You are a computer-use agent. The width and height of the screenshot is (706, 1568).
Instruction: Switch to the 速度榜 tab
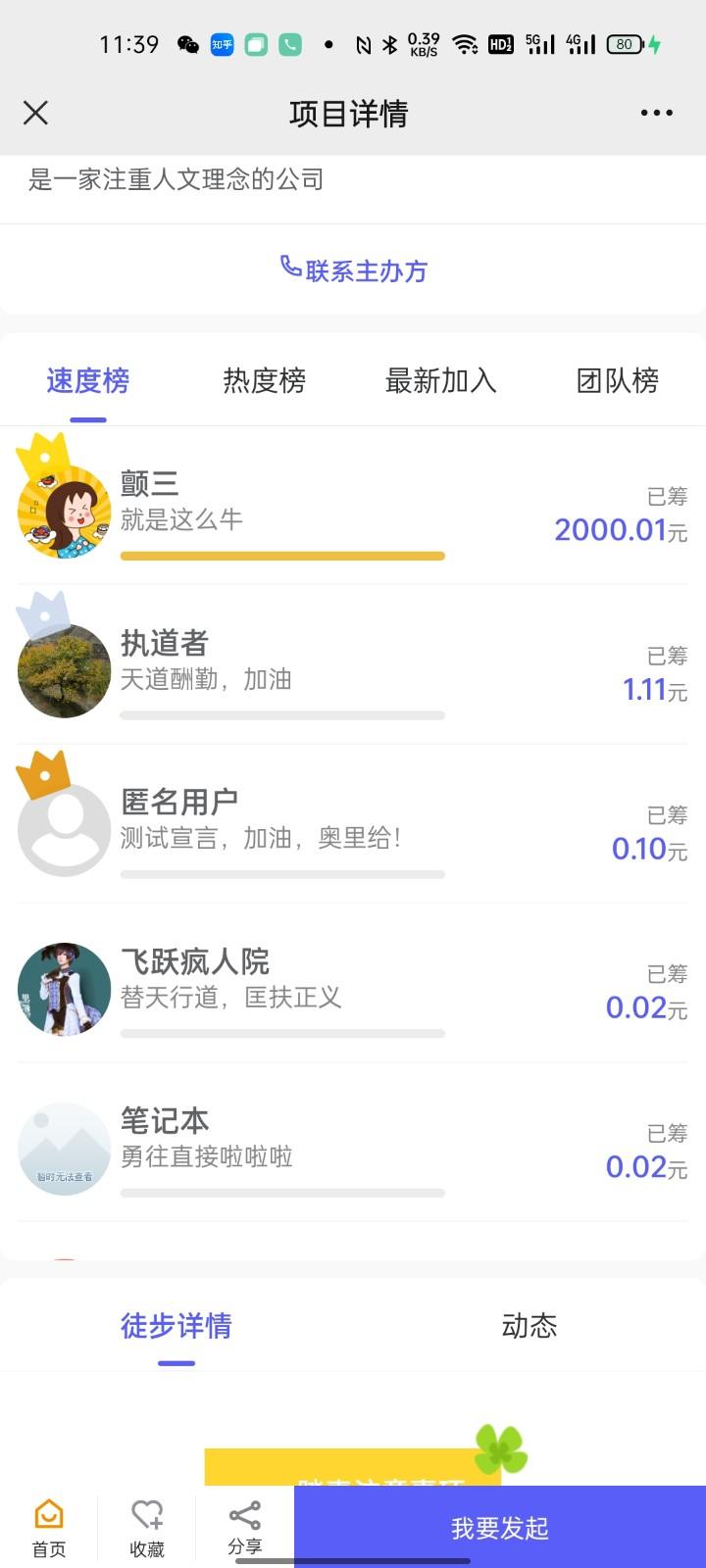pyautogui.click(x=88, y=380)
